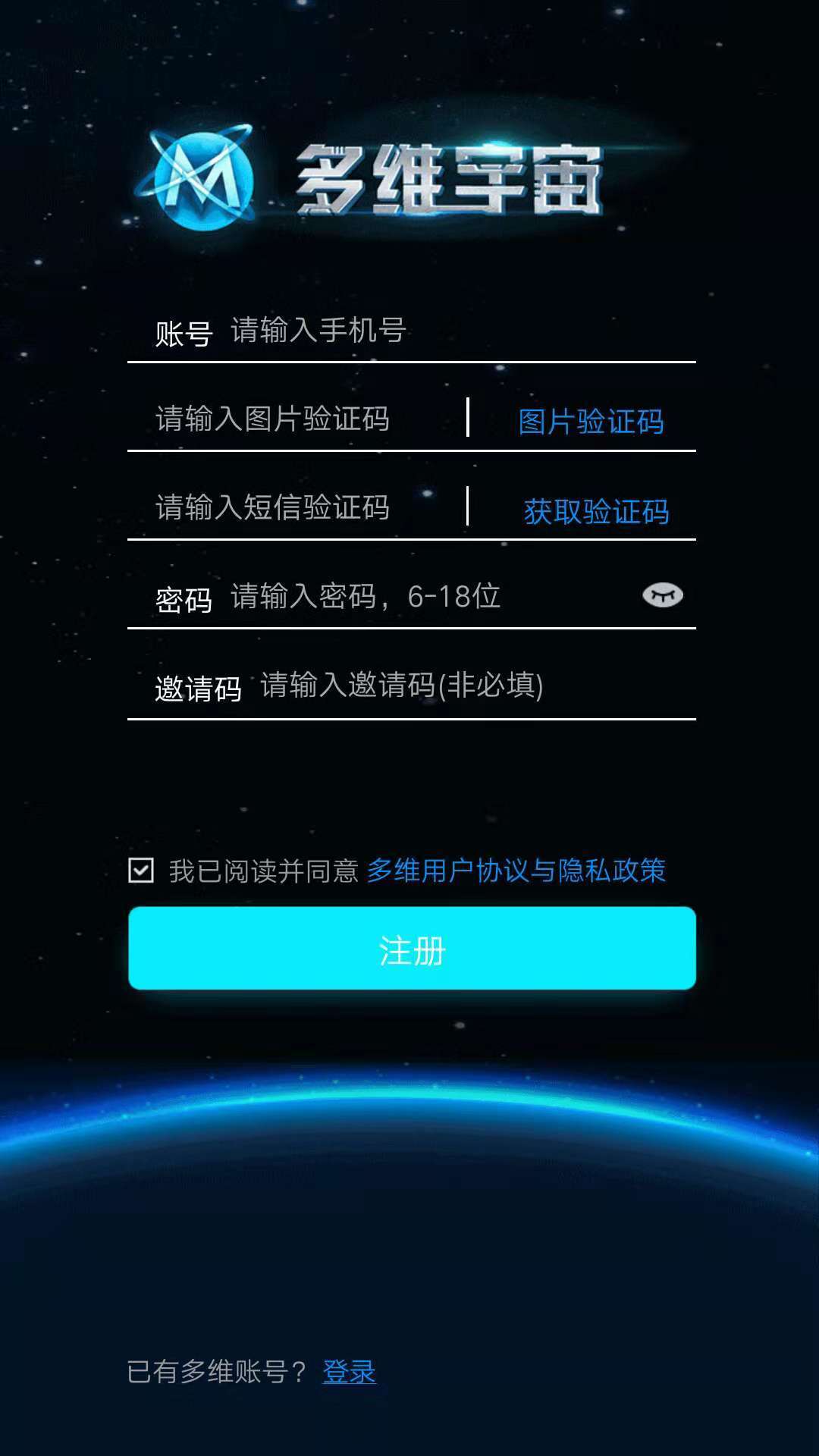Tap the phone number account field

[x=455, y=331]
